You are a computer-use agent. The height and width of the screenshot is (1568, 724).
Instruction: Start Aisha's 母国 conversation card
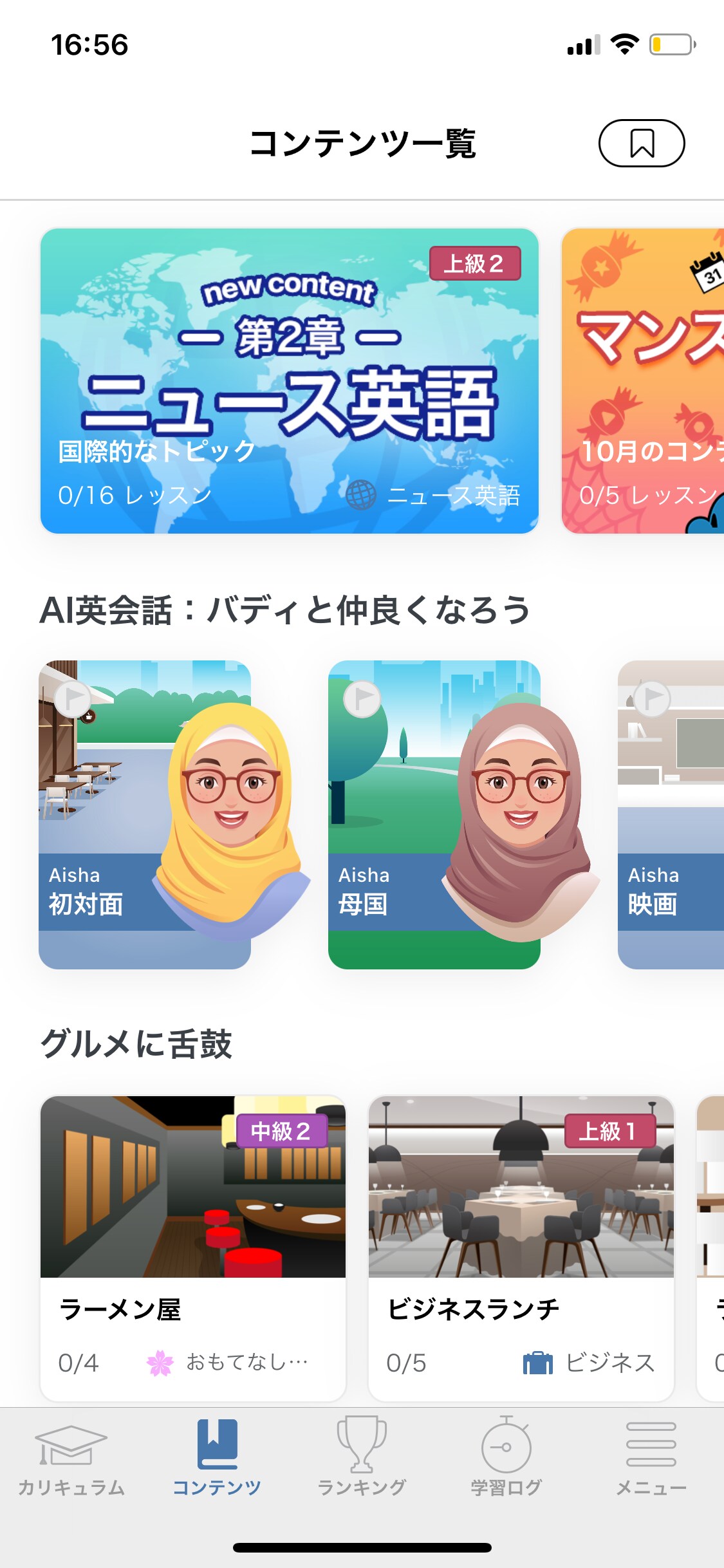click(434, 814)
